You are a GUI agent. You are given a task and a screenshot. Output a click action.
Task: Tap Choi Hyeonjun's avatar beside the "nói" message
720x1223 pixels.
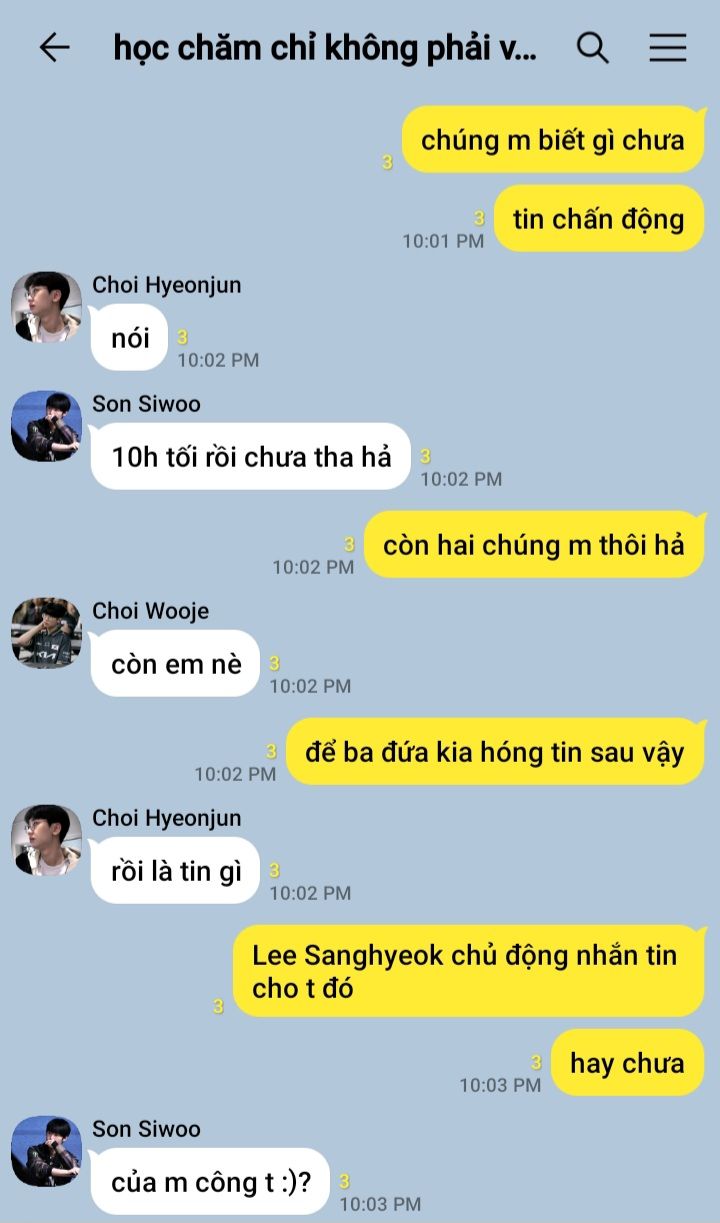pyautogui.click(x=46, y=307)
